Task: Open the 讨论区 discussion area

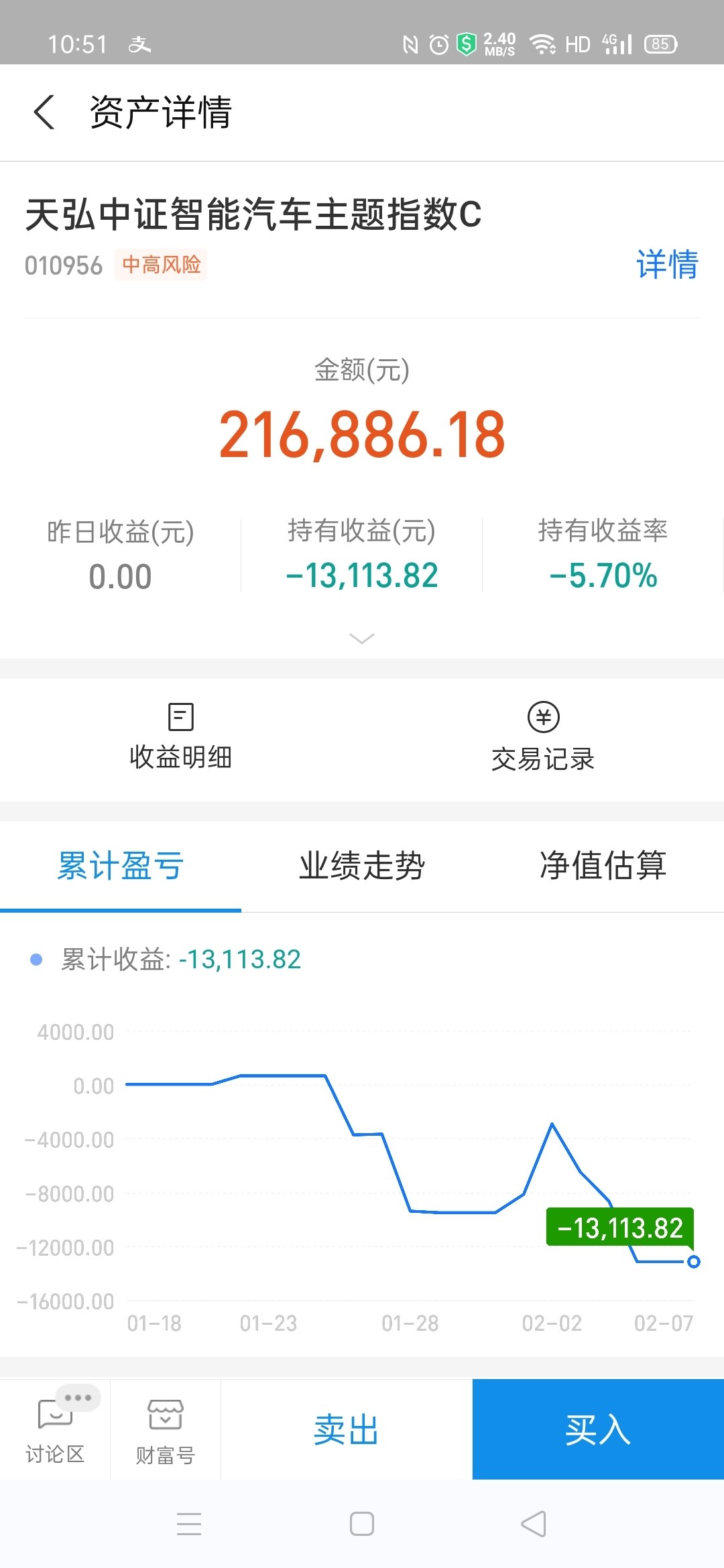Action: pos(55,1429)
